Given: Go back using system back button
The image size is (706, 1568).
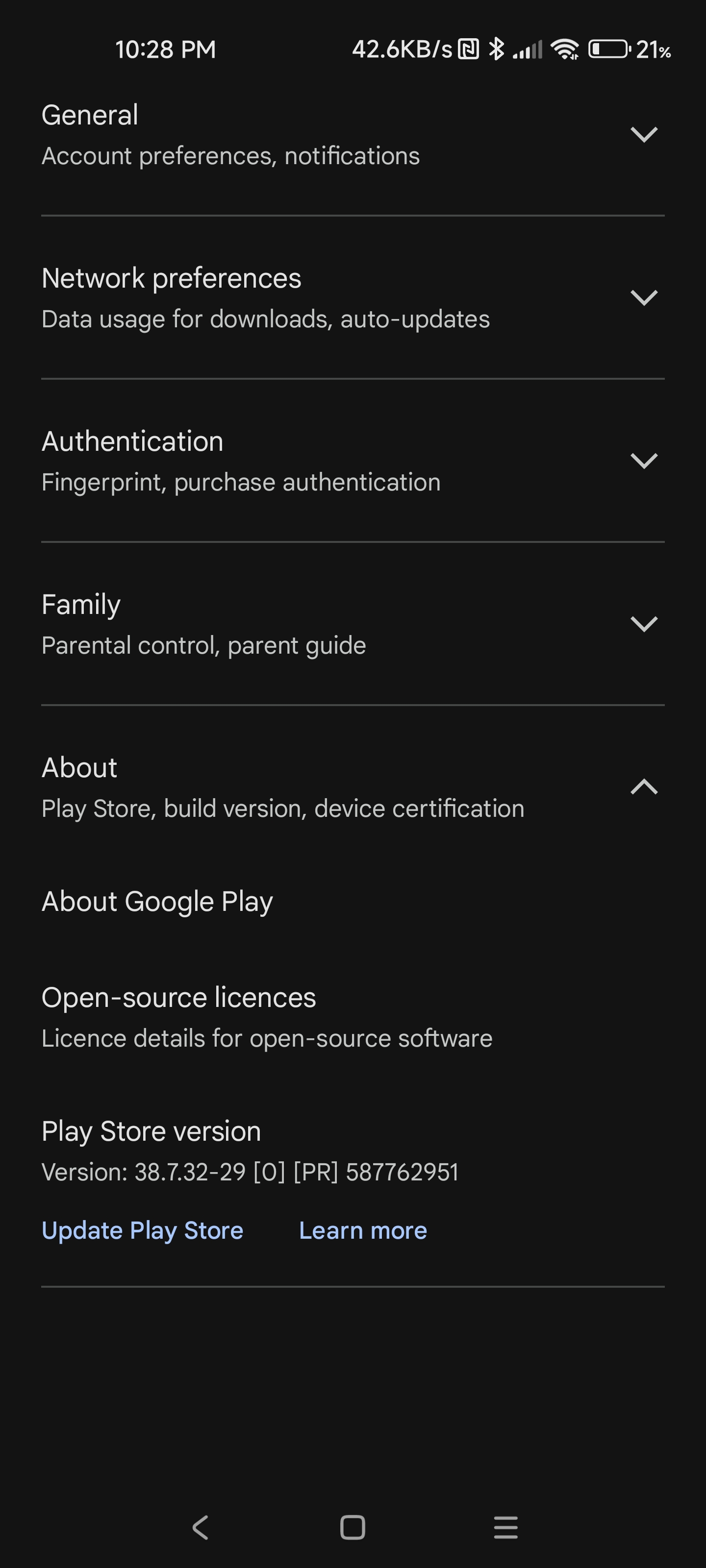Looking at the screenshot, I should tap(201, 1527).
